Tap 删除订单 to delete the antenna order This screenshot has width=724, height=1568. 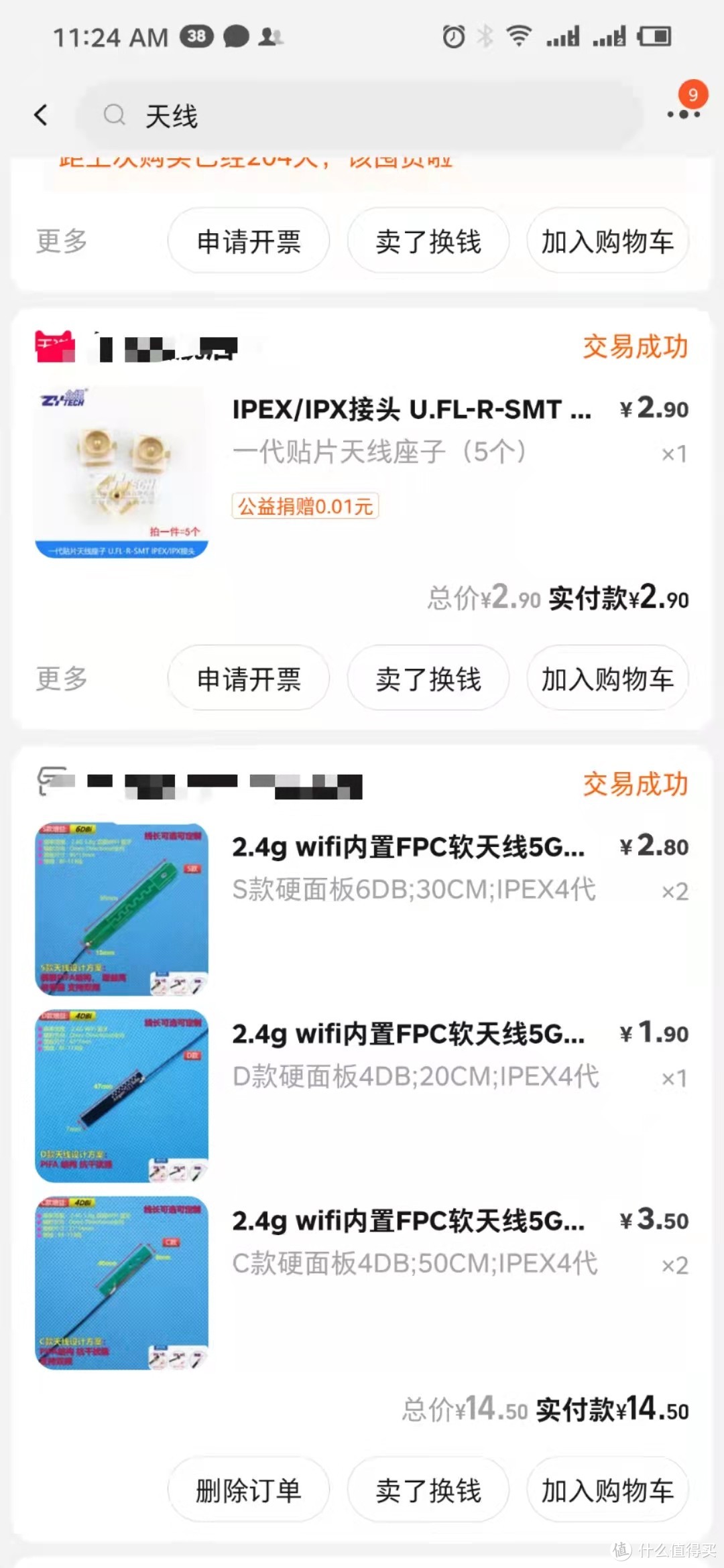(248, 1489)
